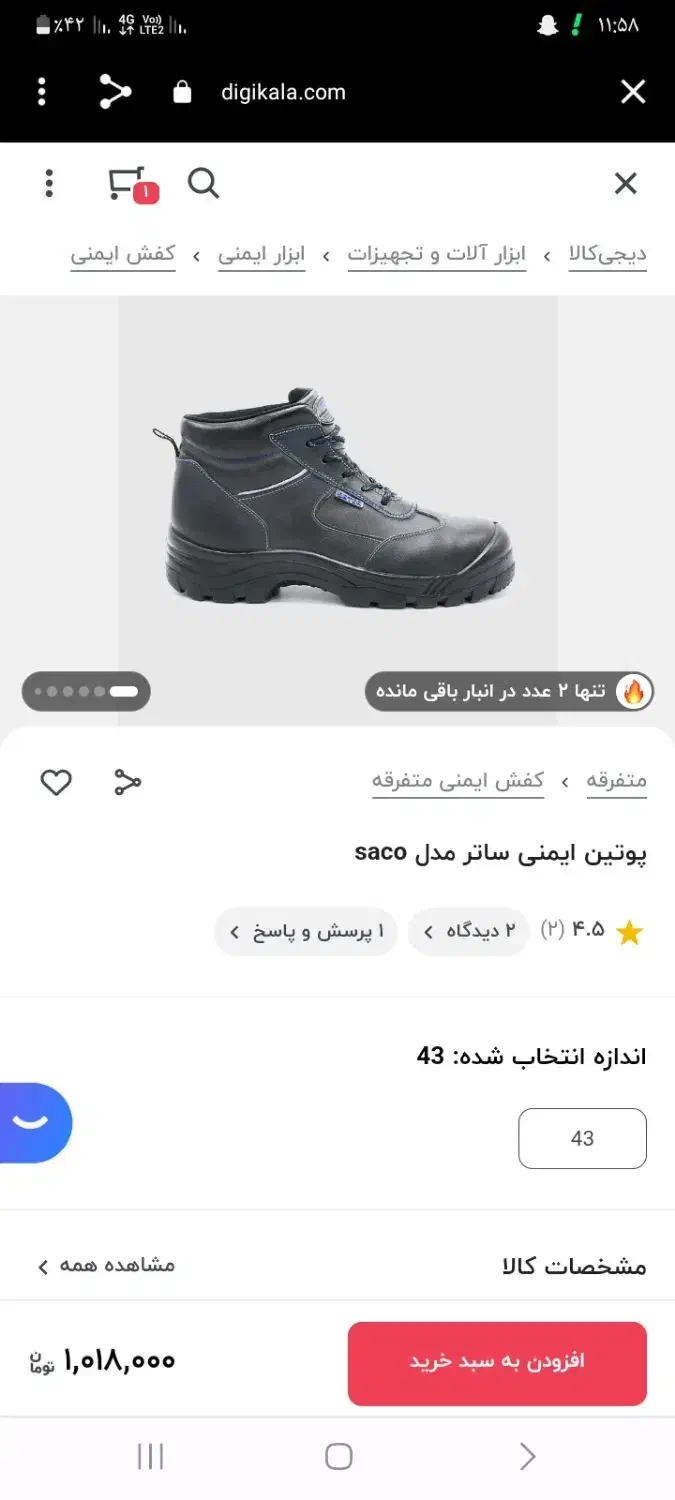
Task: Search Digikala with magnifier icon
Action: point(203,183)
